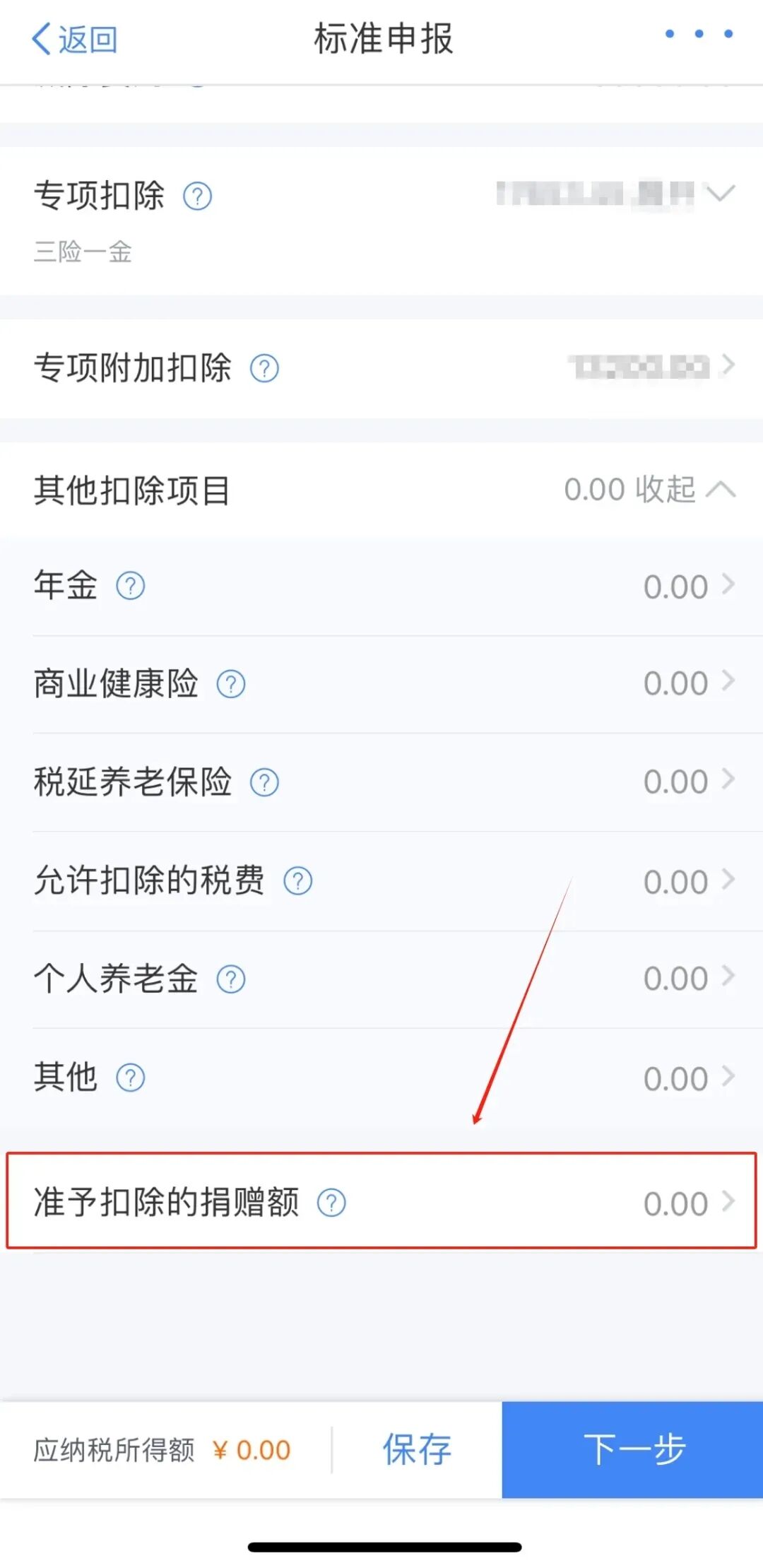
Task: Show help for 准予扣除的捐赠额
Action: click(x=331, y=1203)
